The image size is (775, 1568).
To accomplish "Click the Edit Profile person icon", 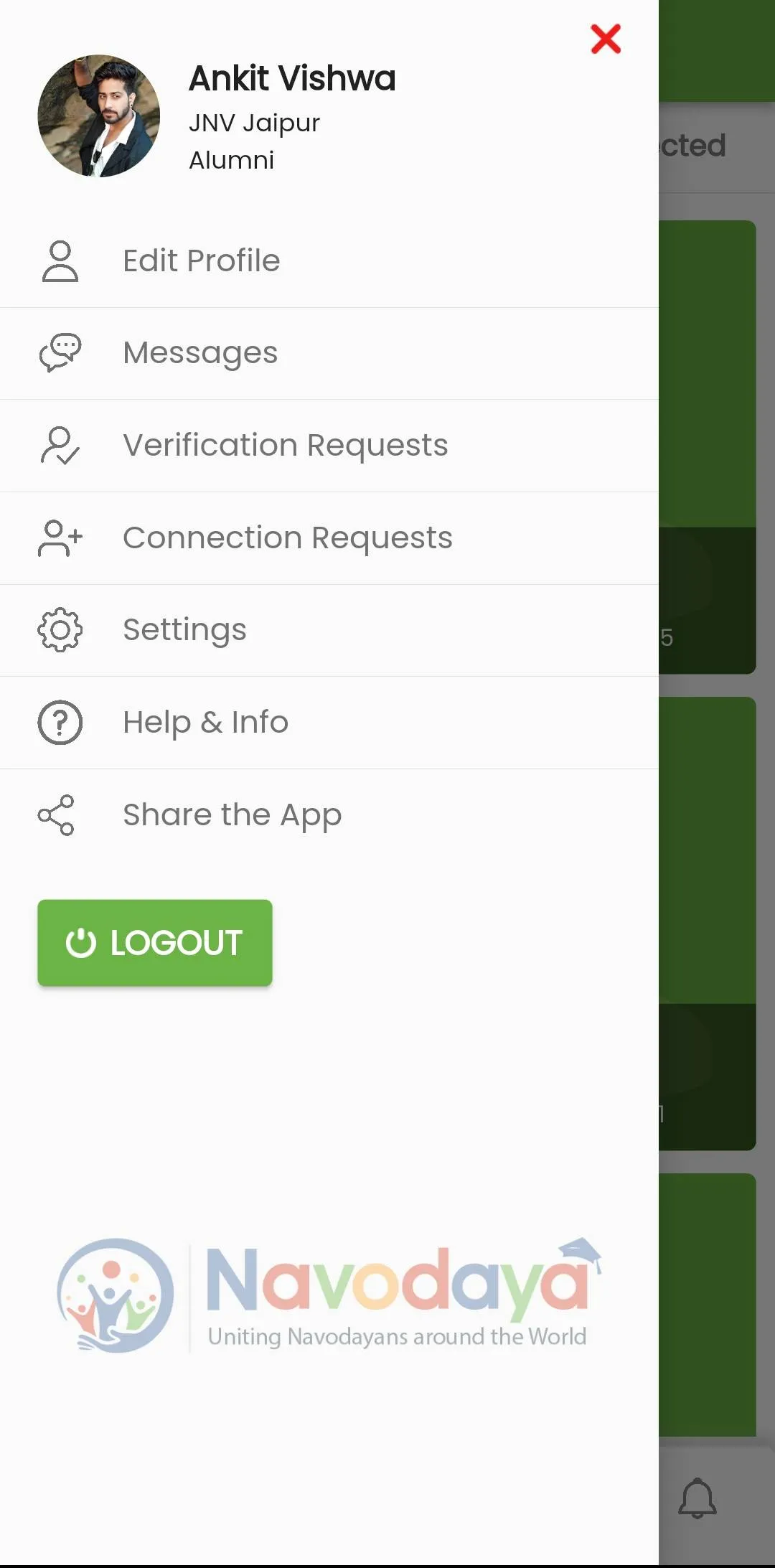I will (61, 262).
